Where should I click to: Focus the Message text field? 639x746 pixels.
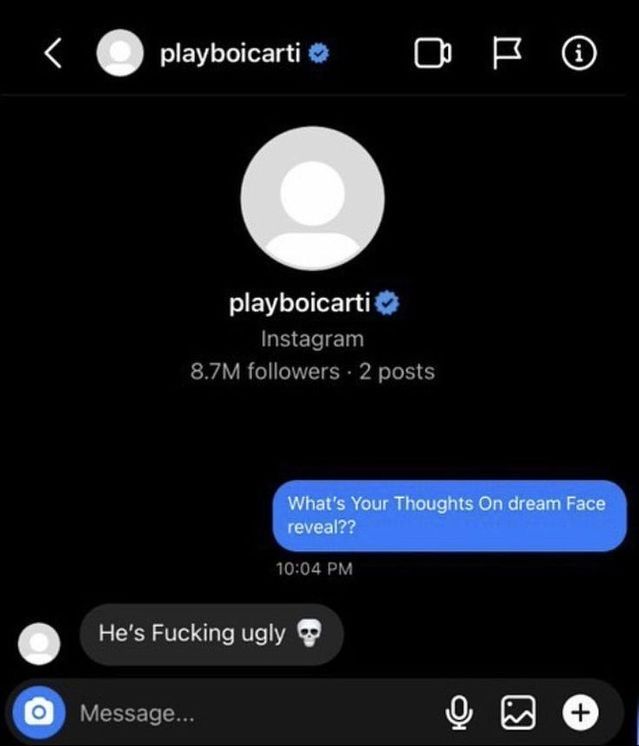click(250, 713)
